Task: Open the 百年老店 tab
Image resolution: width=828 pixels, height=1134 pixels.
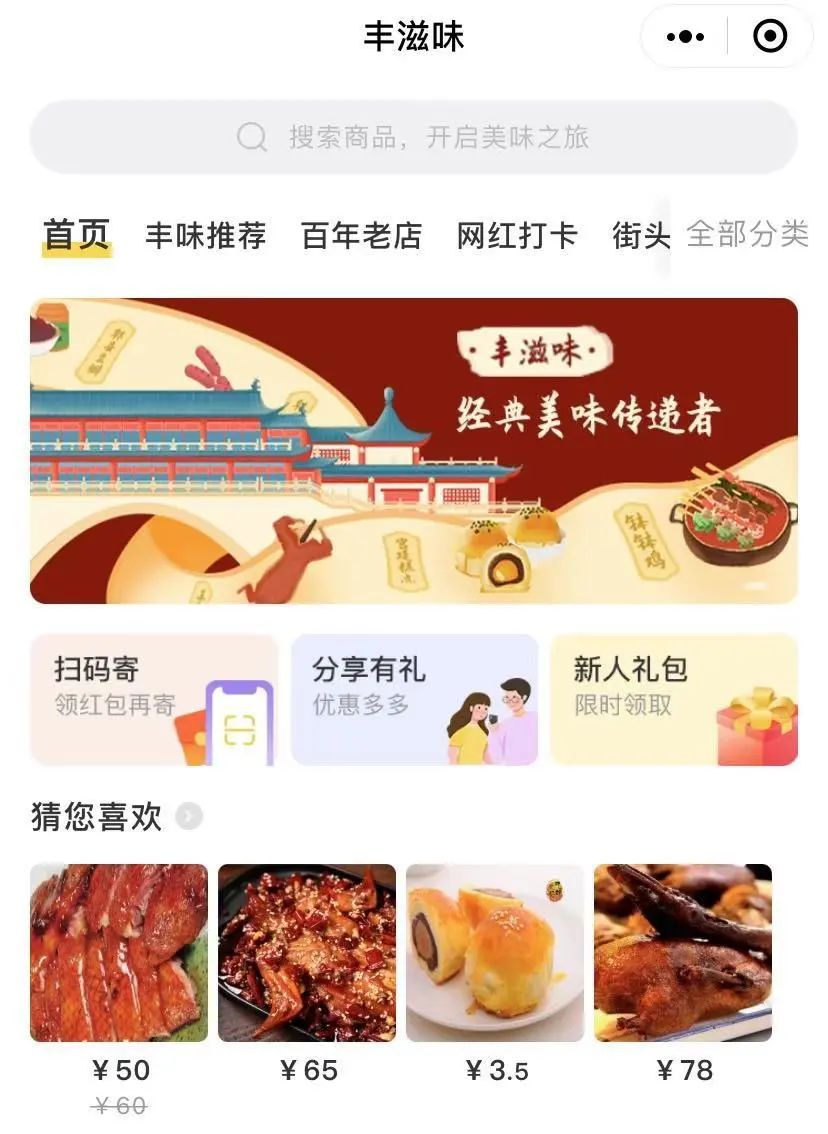Action: [362, 235]
